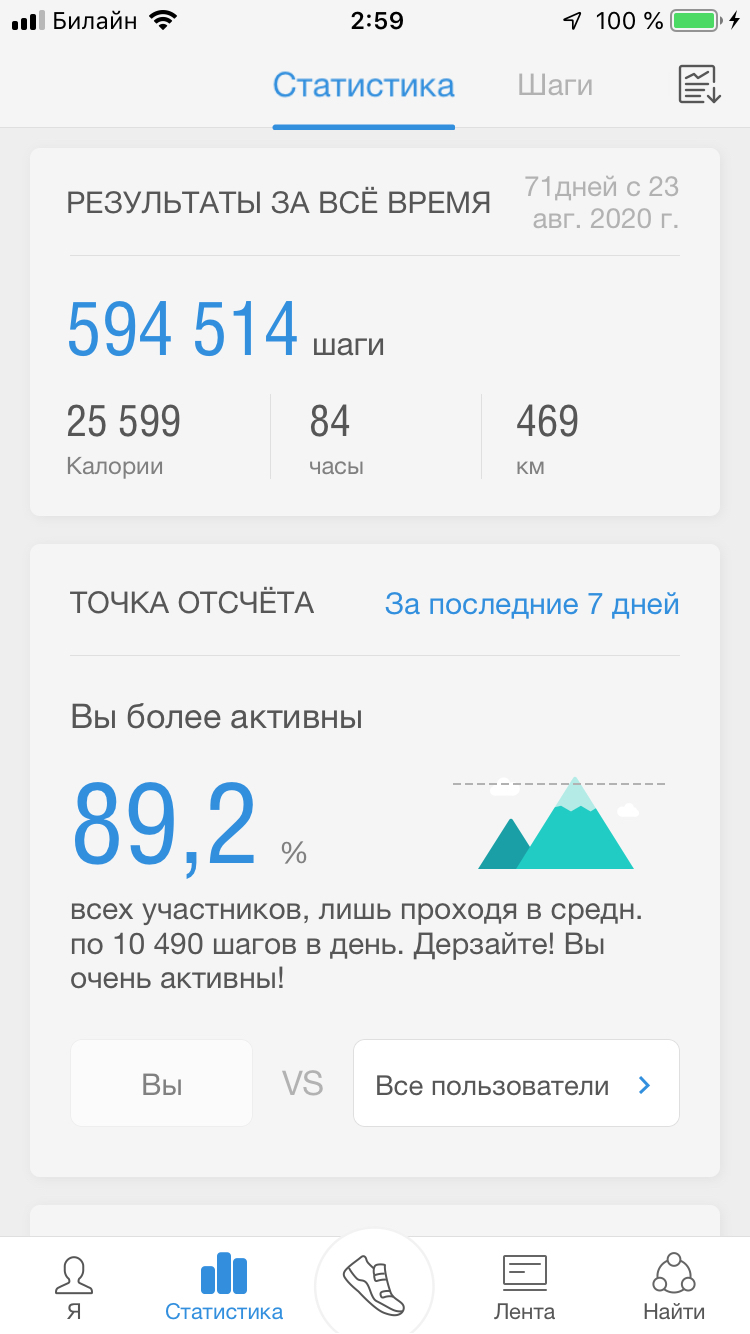The height and width of the screenshot is (1334, 750).
Task: Select Статистика in the bottom bar
Action: (x=224, y=1286)
